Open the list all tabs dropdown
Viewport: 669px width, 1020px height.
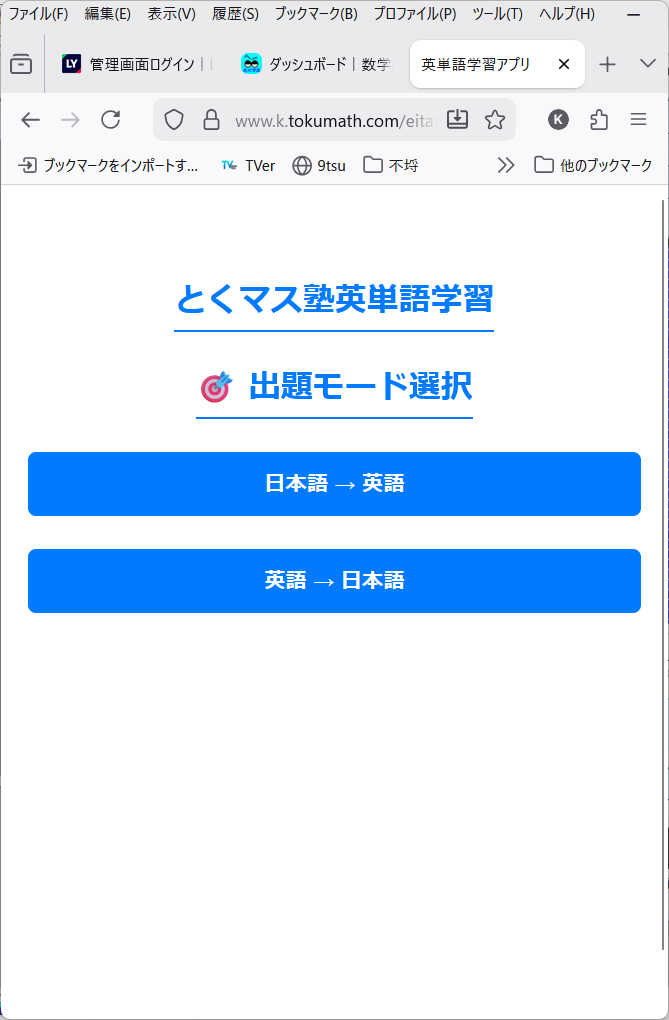pyautogui.click(x=647, y=65)
